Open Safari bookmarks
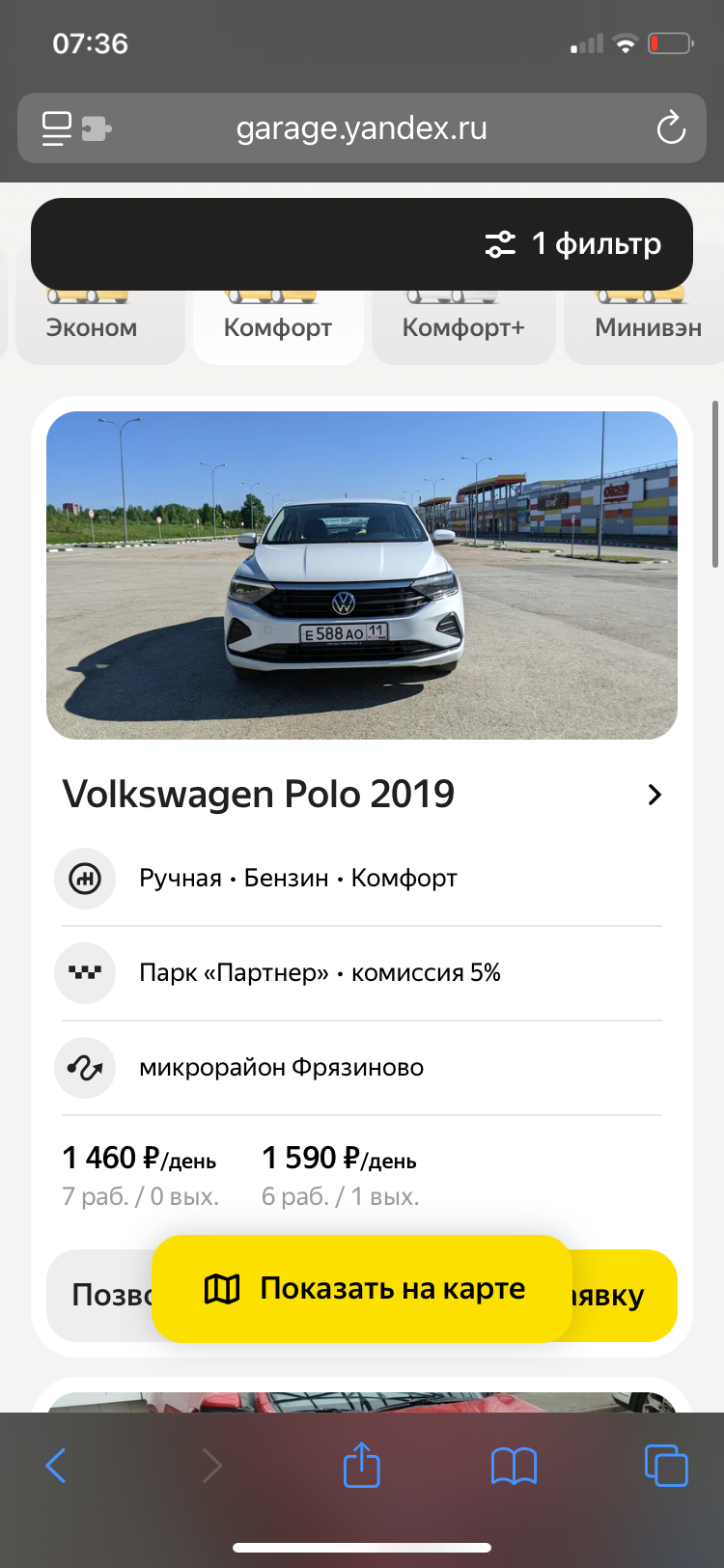Screen dimensions: 724x1568 tap(514, 1466)
